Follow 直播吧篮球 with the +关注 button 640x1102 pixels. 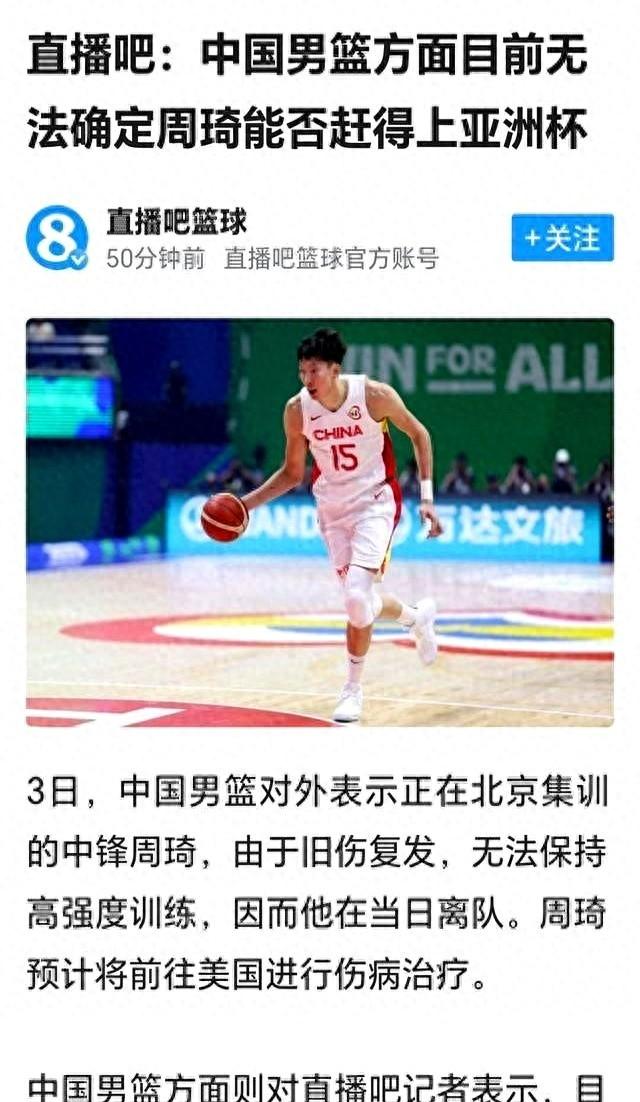click(562, 238)
